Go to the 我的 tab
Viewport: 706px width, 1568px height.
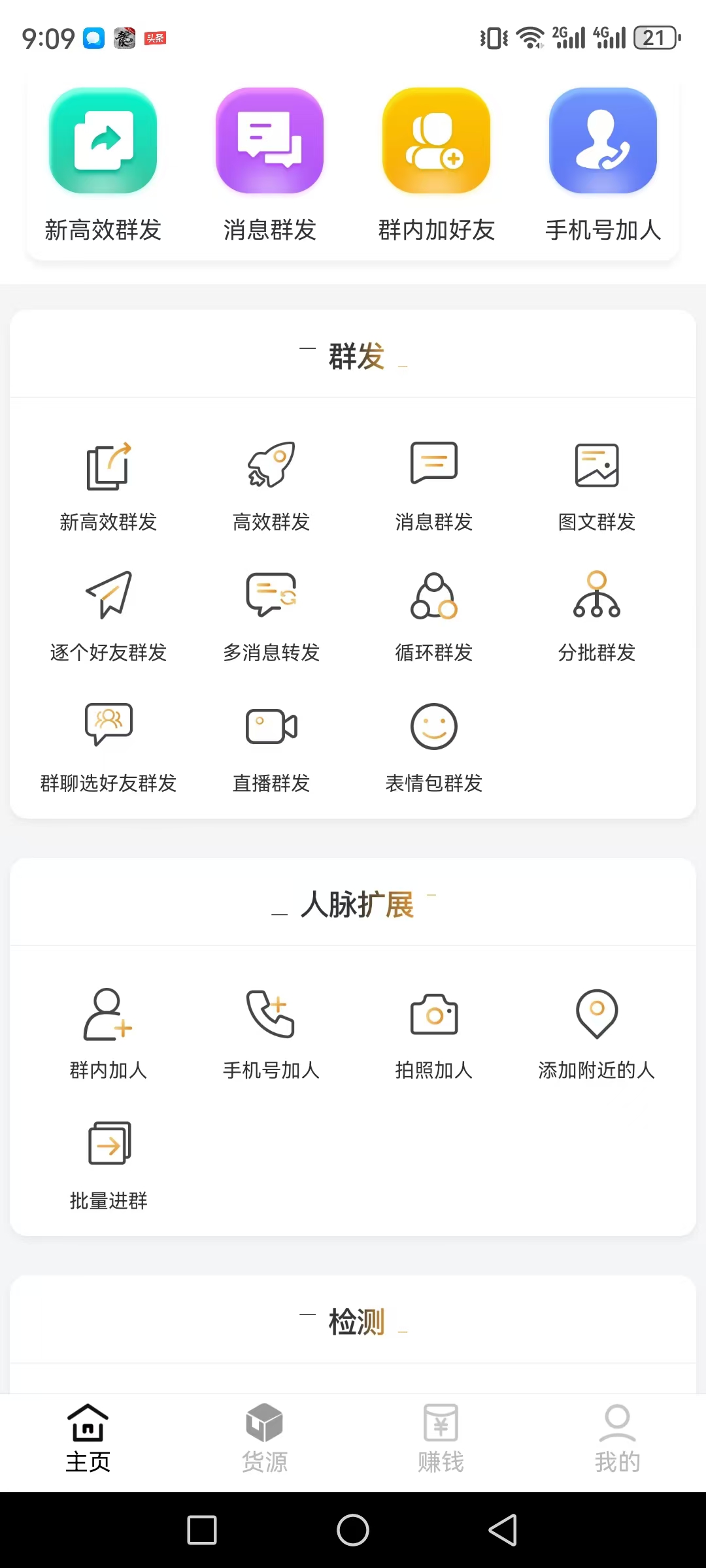coord(618,1439)
